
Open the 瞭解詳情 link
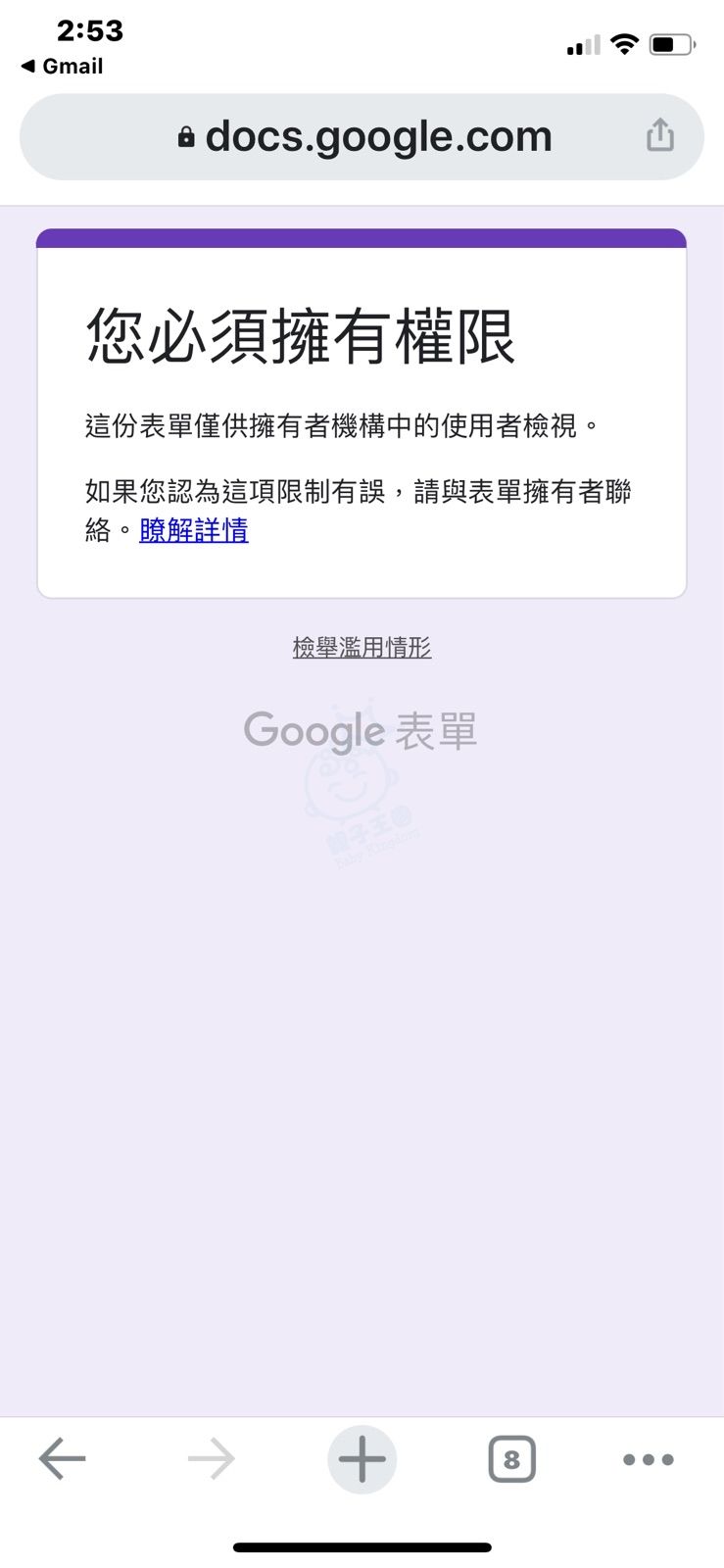point(194,530)
